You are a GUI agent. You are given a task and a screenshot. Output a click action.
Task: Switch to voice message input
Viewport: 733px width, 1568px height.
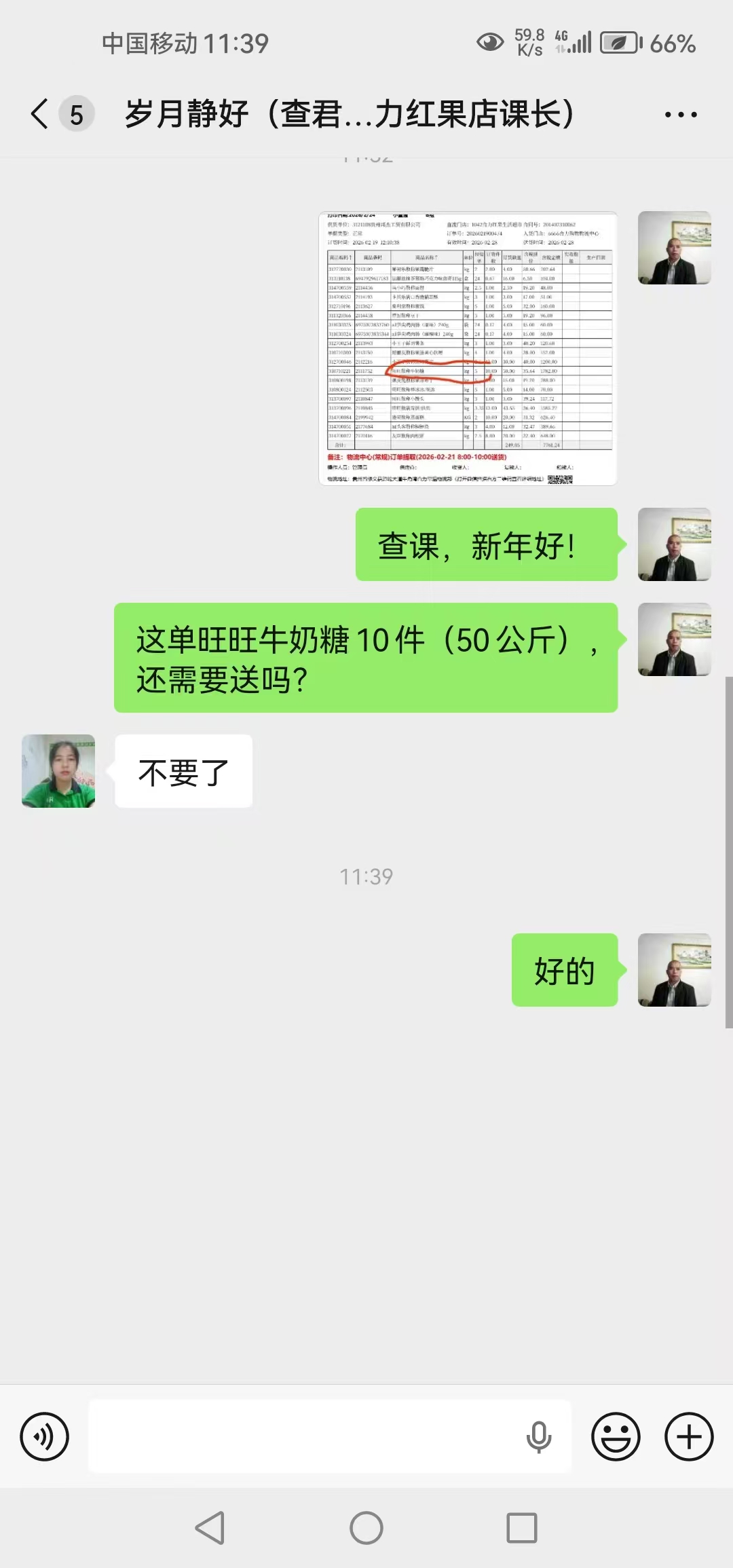[45, 1436]
